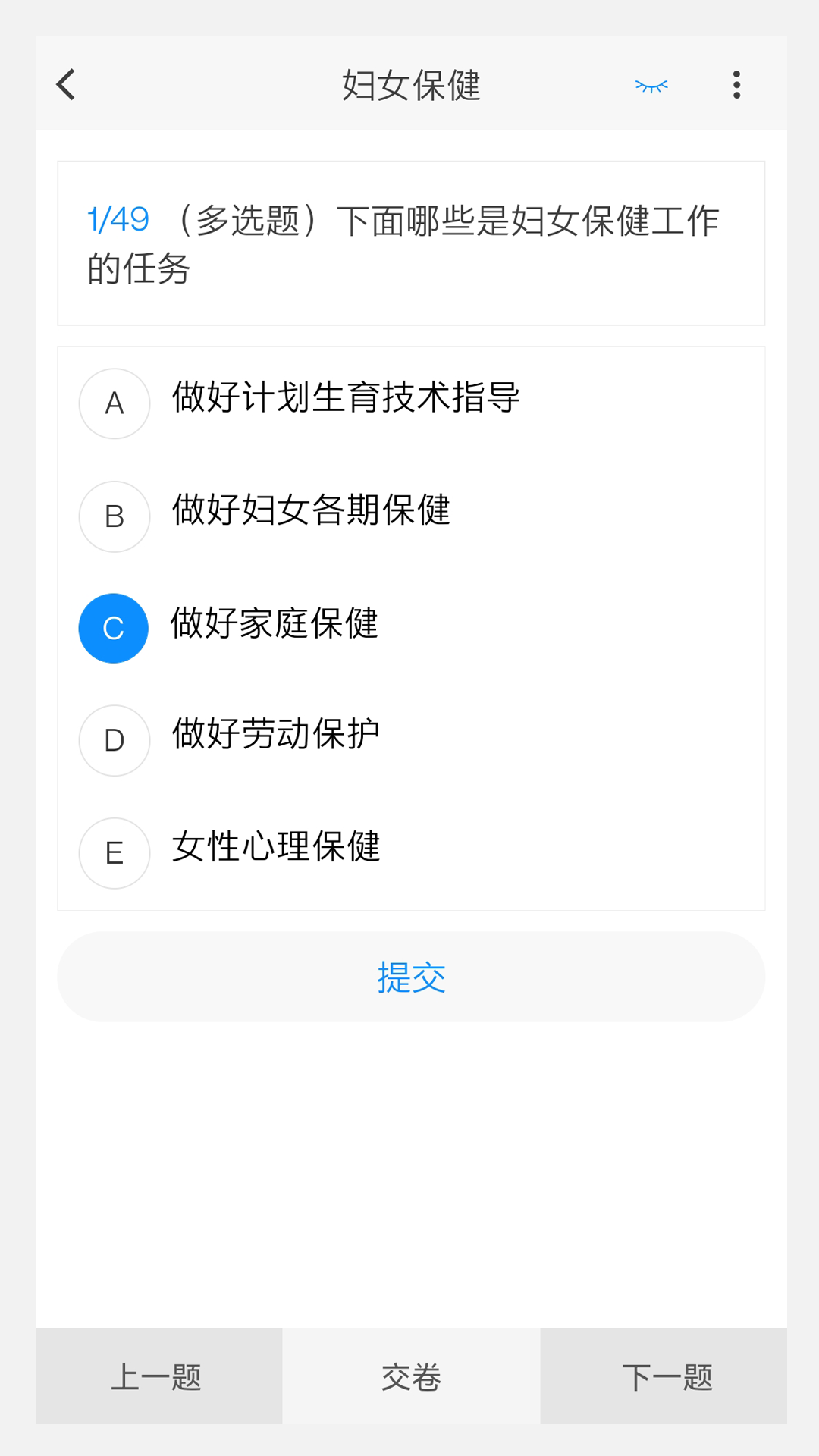Screen dimensions: 819x1456
Task: Click the closed-eye night mode icon
Action: (x=651, y=85)
